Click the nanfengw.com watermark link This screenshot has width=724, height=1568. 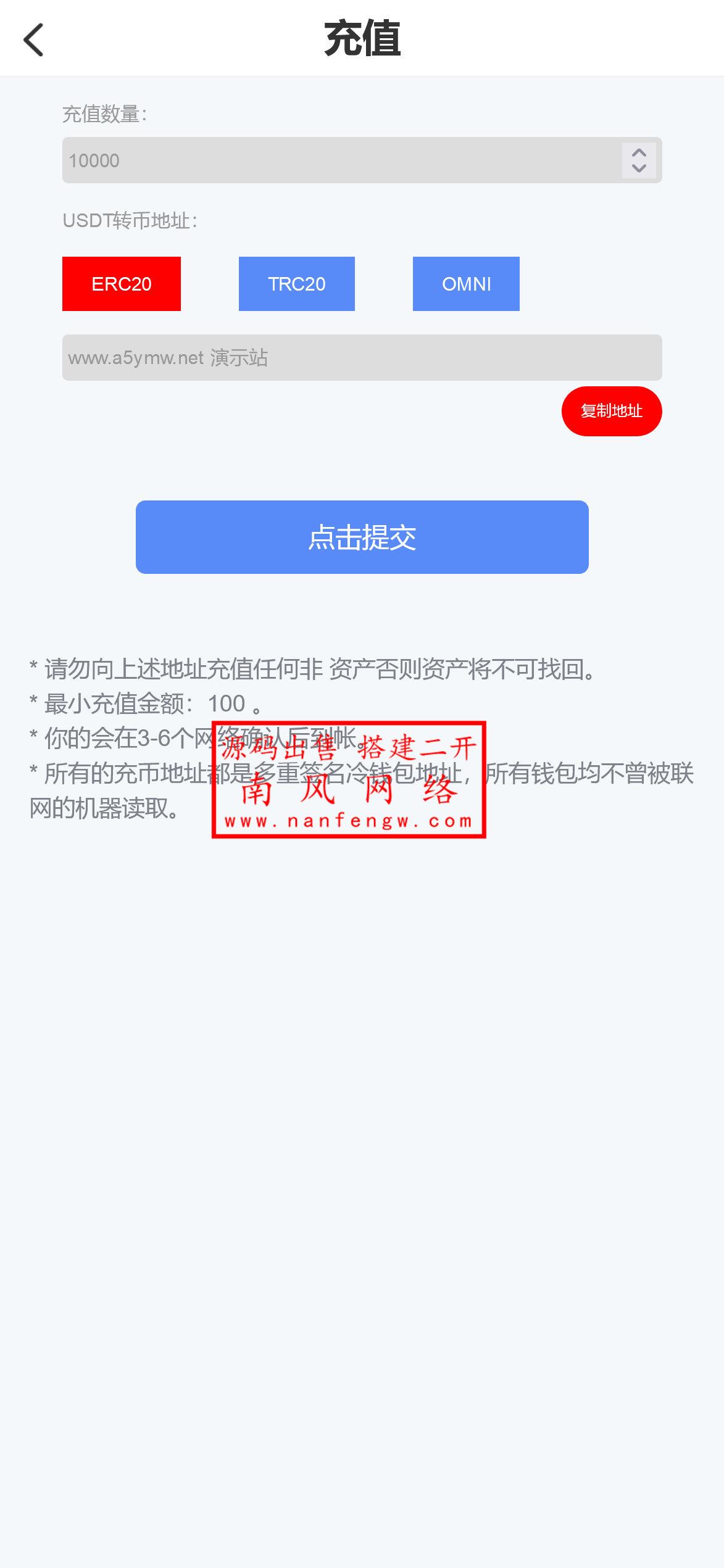click(x=349, y=820)
